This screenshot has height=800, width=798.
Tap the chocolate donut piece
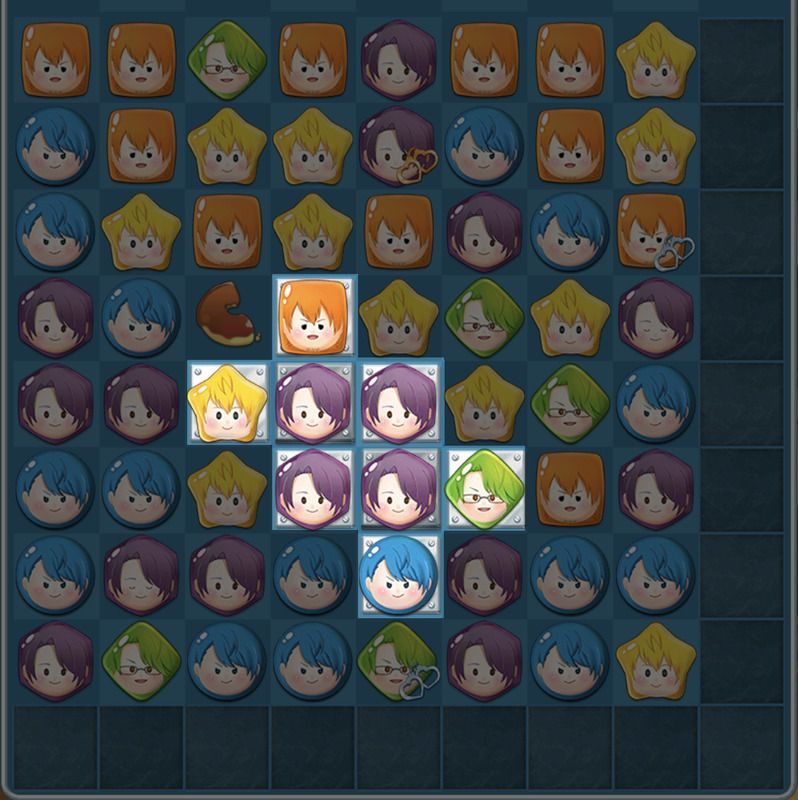pos(227,316)
